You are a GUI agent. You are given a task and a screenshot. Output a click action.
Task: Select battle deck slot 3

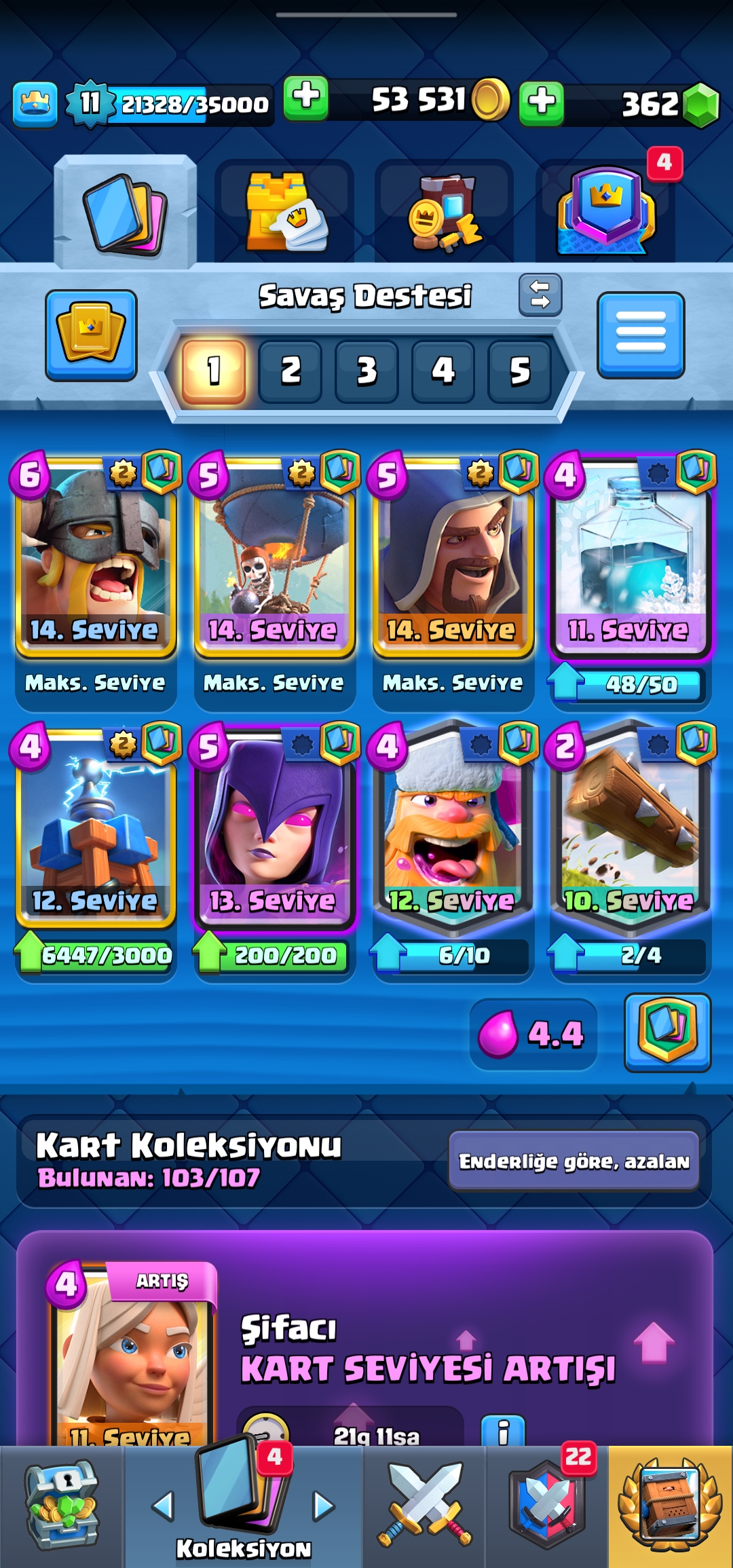click(x=366, y=371)
